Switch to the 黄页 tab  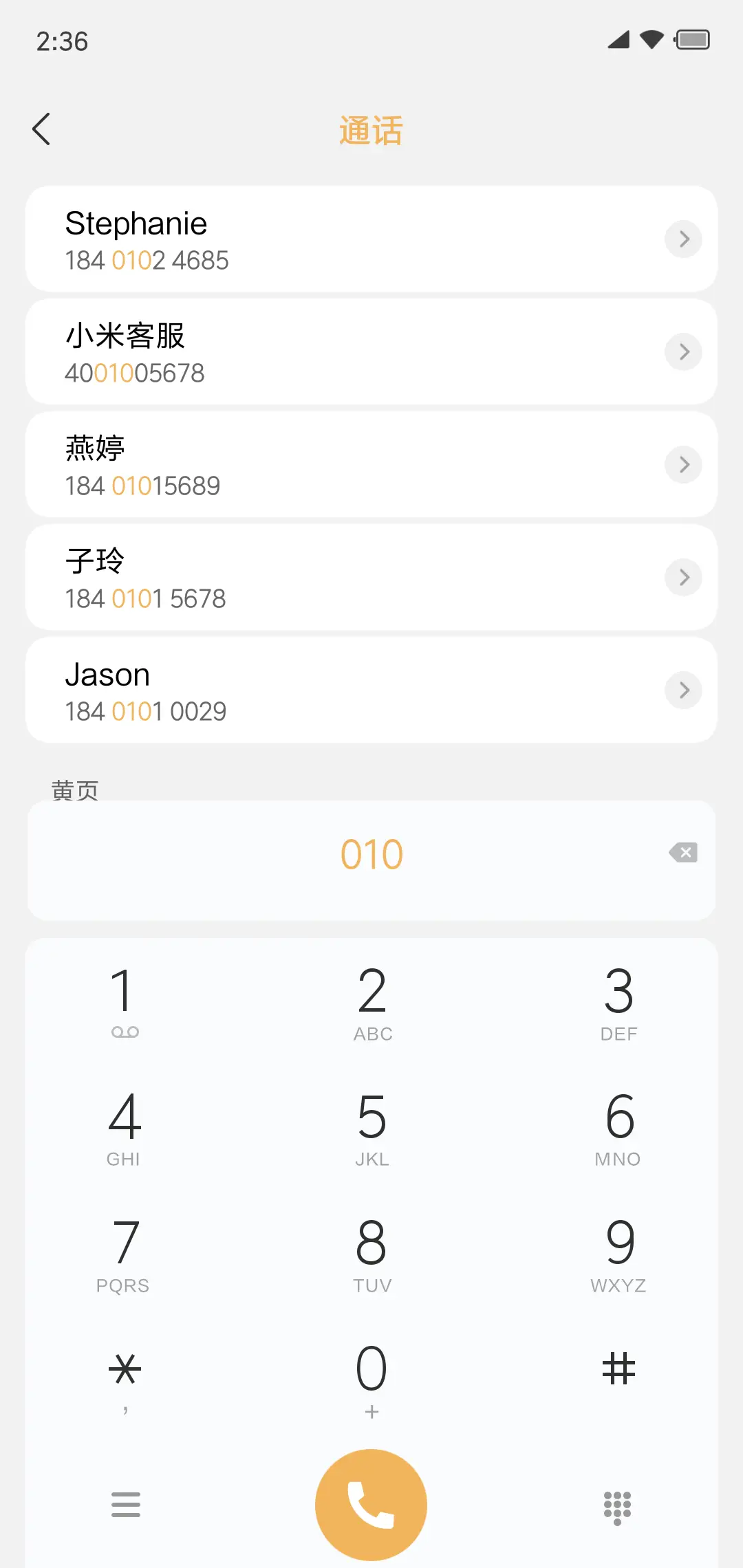click(74, 790)
